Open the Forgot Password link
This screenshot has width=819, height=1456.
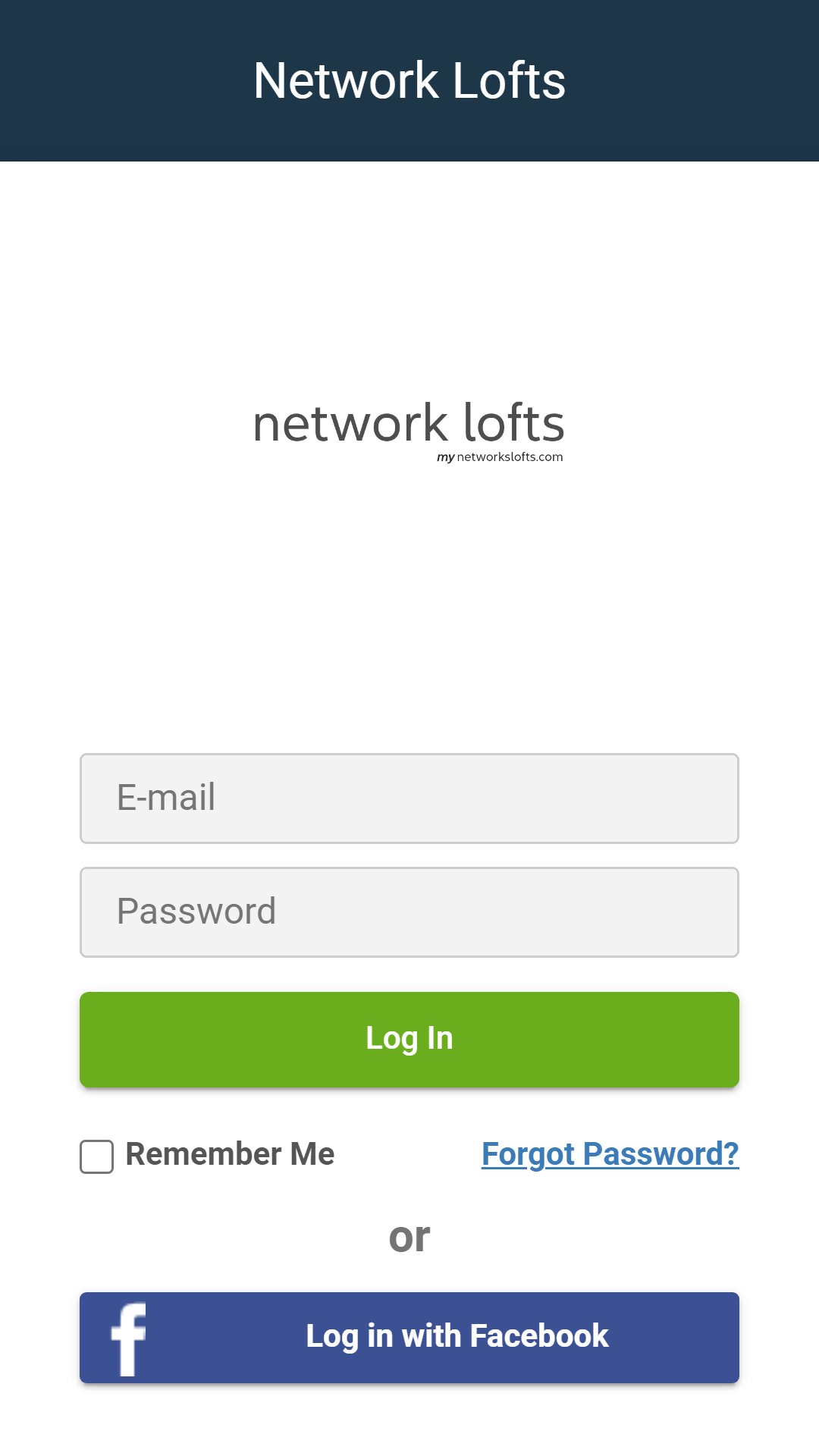click(610, 1154)
